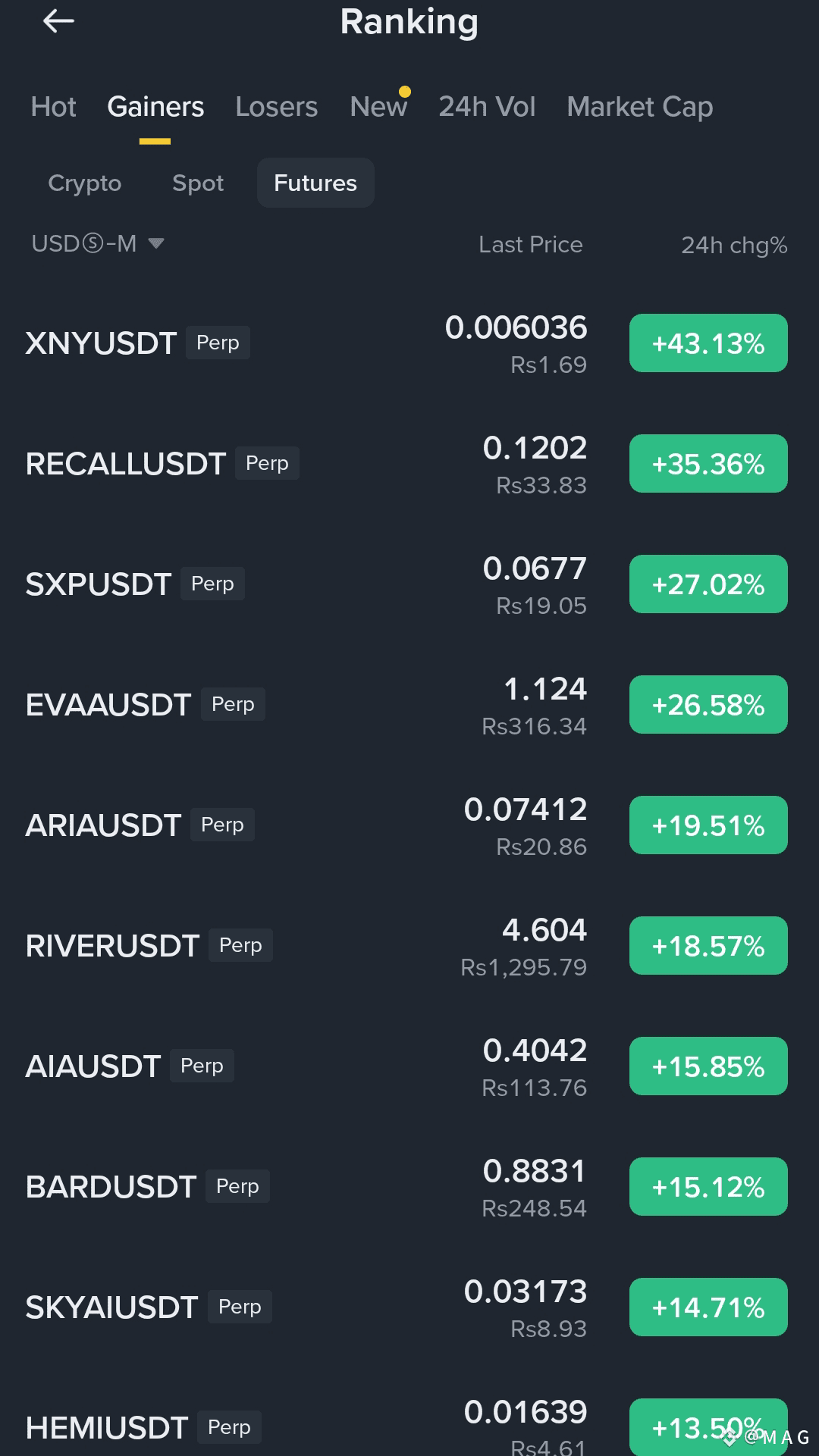This screenshot has height=1456, width=819.
Task: Open ARIAUSDT Perp details
Action: (409, 825)
